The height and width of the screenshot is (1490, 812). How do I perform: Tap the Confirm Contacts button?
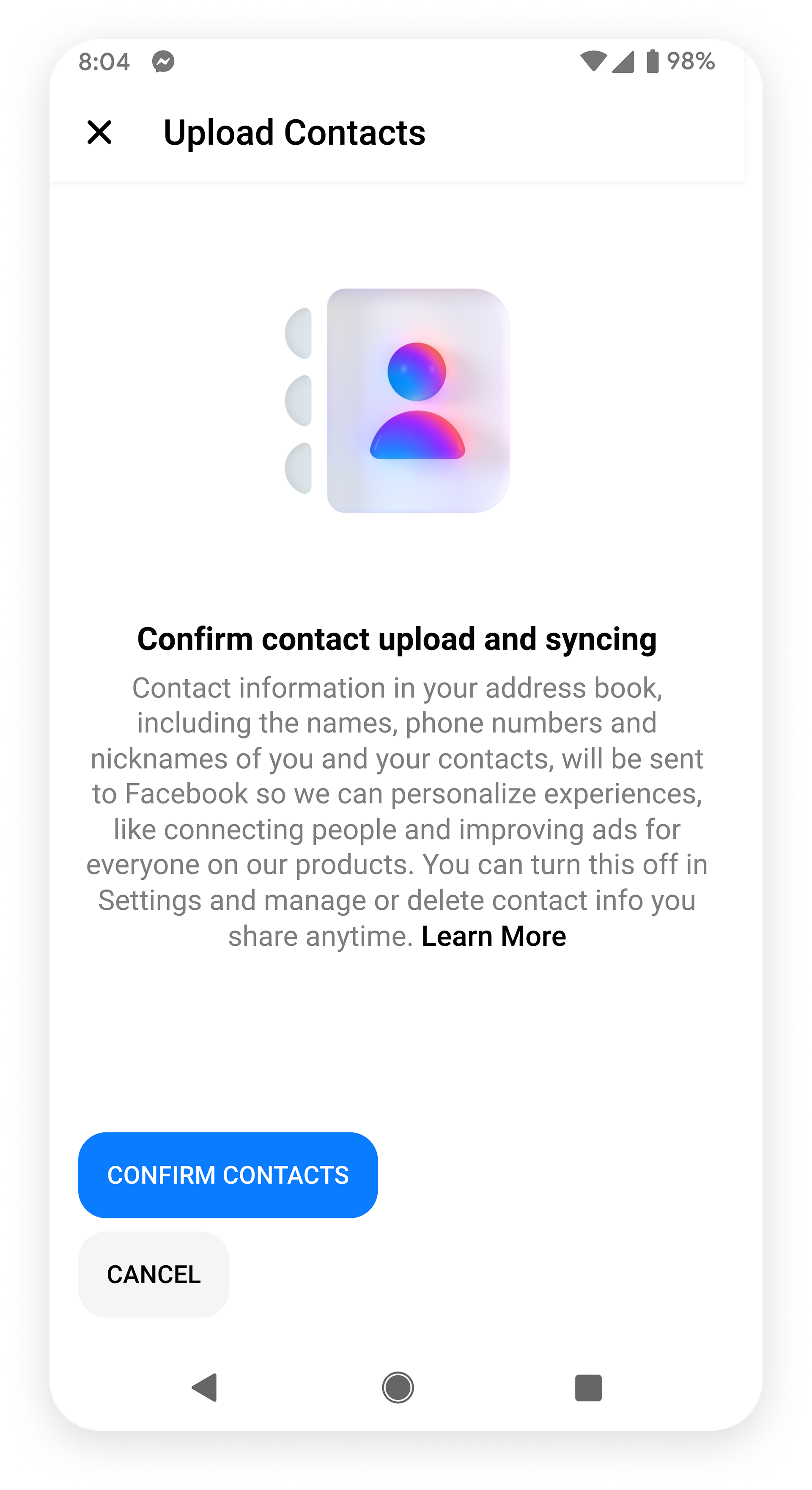228,1175
